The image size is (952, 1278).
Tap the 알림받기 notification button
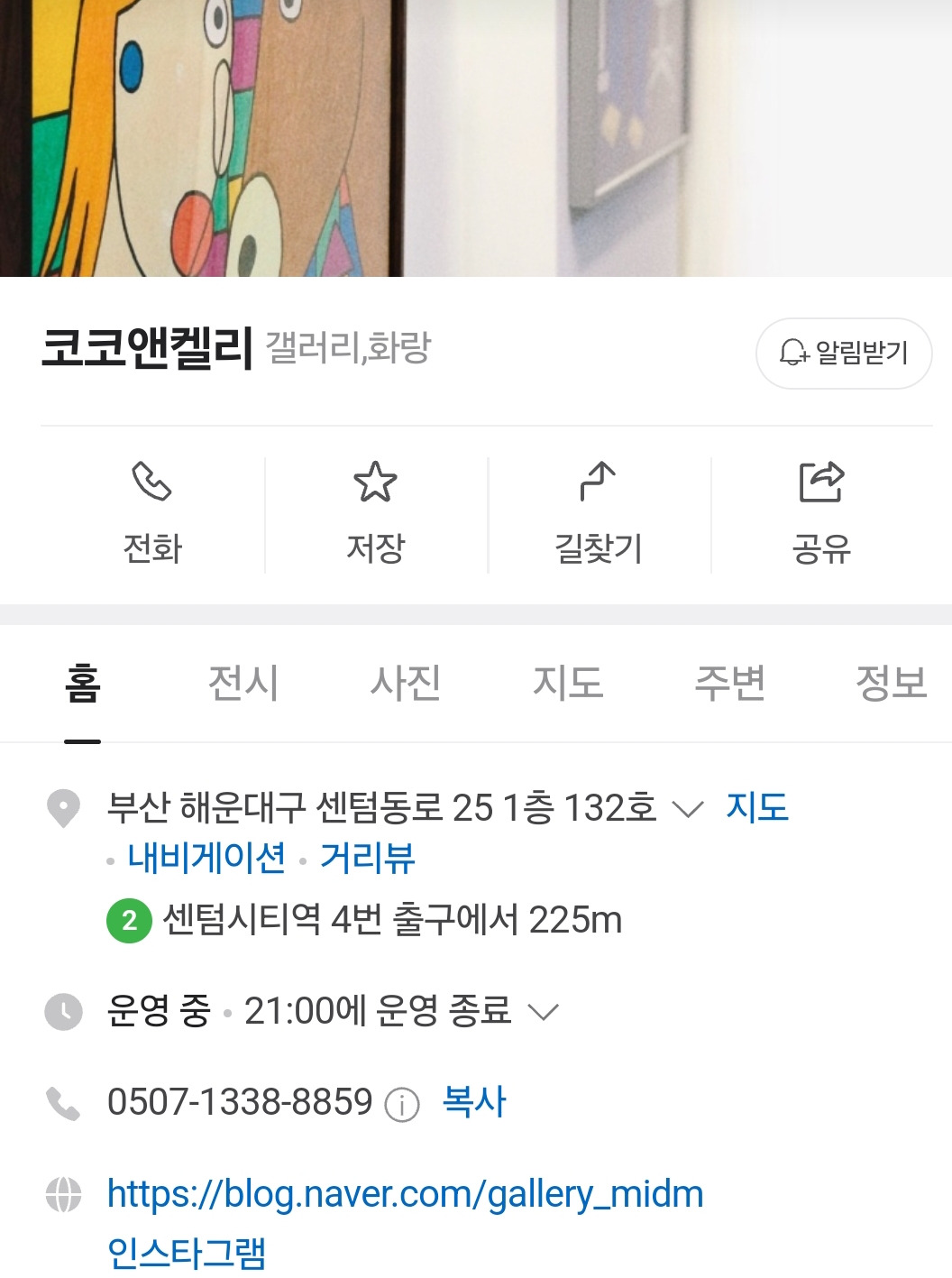pos(843,353)
